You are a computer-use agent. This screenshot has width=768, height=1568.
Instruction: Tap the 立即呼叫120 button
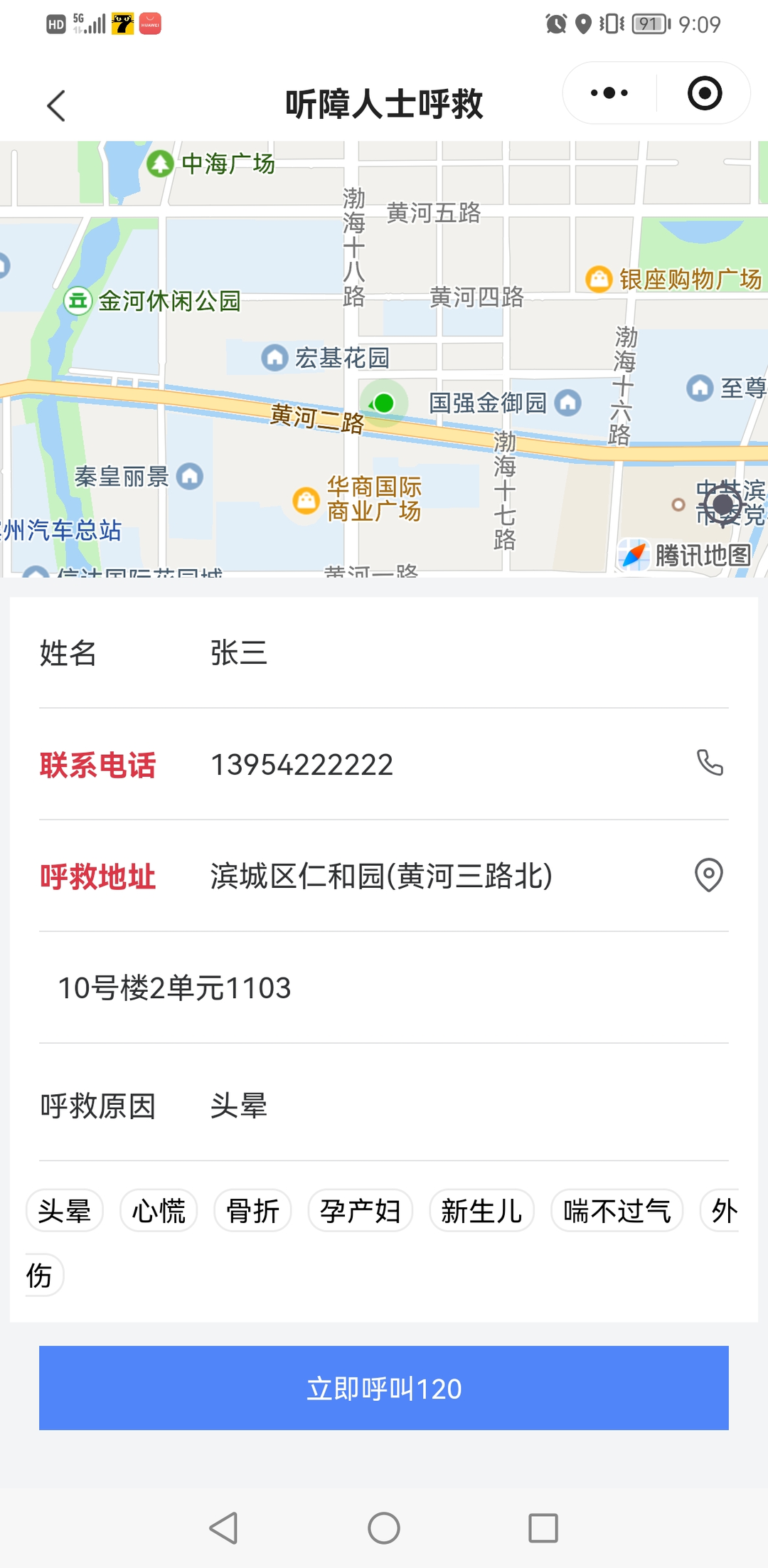(x=384, y=1388)
